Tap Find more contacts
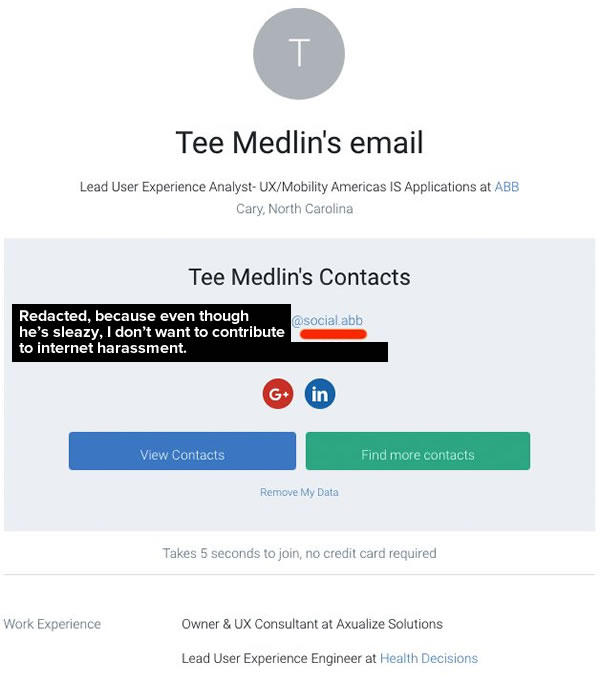The width and height of the screenshot is (600, 683). (417, 453)
